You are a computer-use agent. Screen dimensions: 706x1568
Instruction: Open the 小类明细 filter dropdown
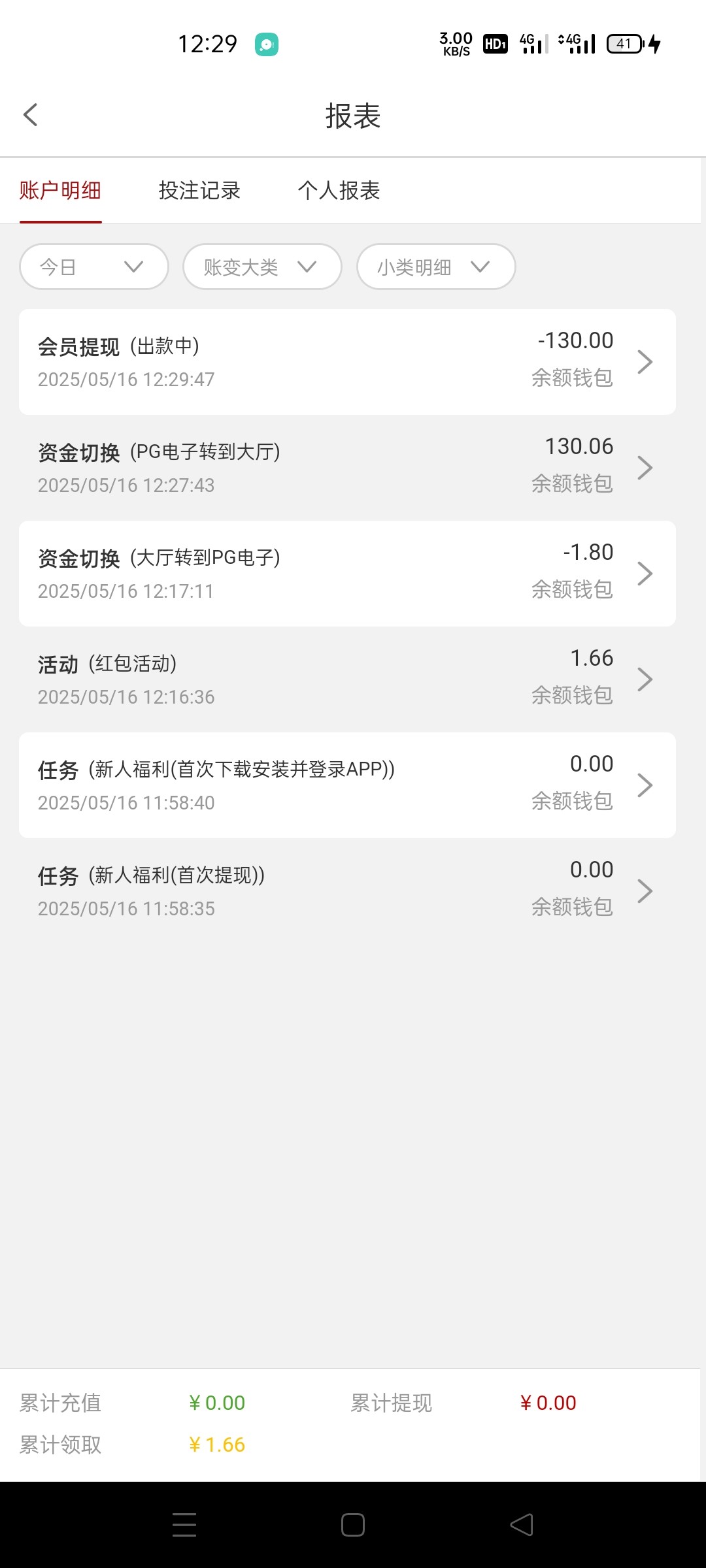click(x=435, y=267)
